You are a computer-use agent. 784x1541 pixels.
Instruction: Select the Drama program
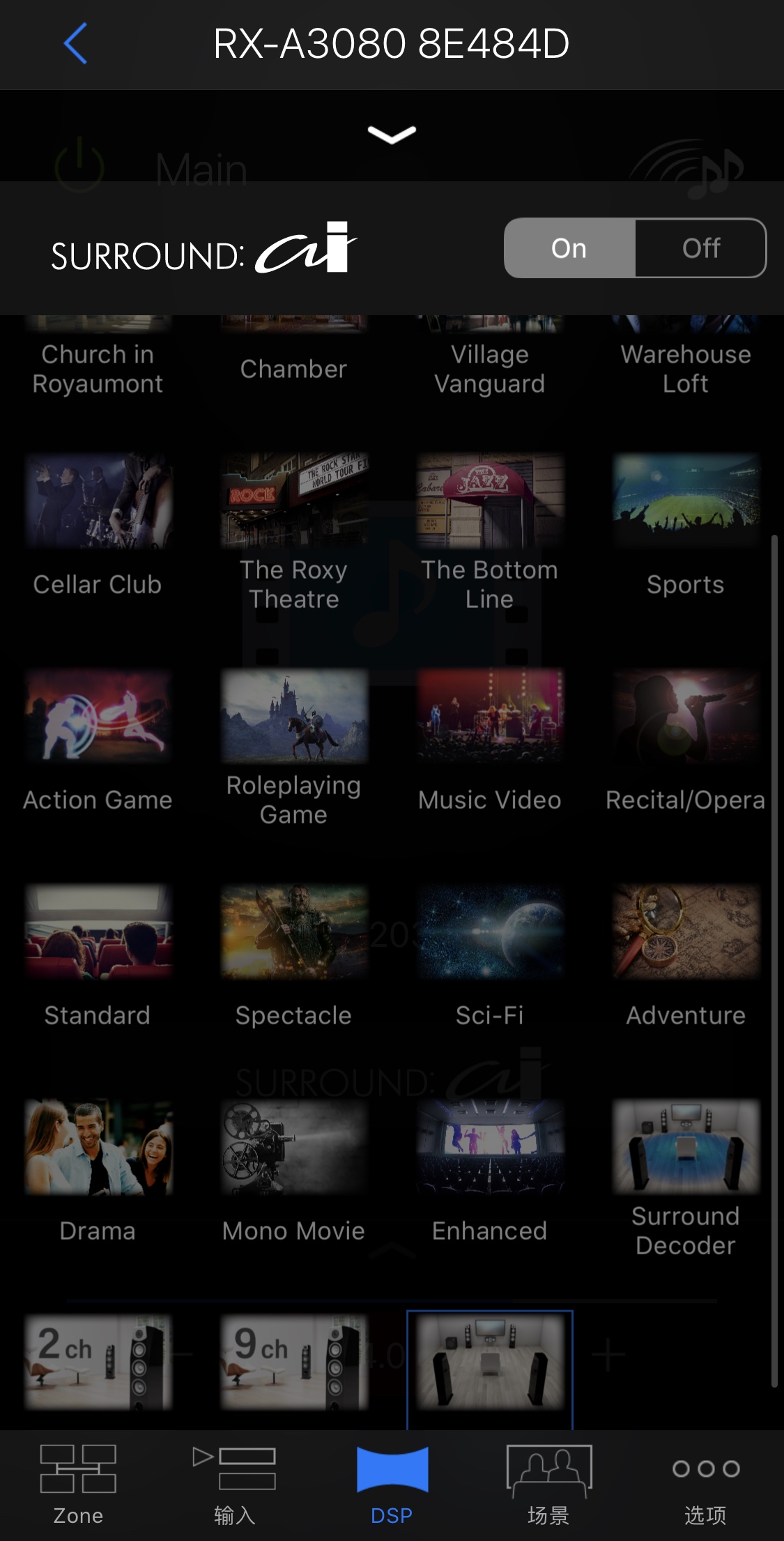[x=98, y=1171]
